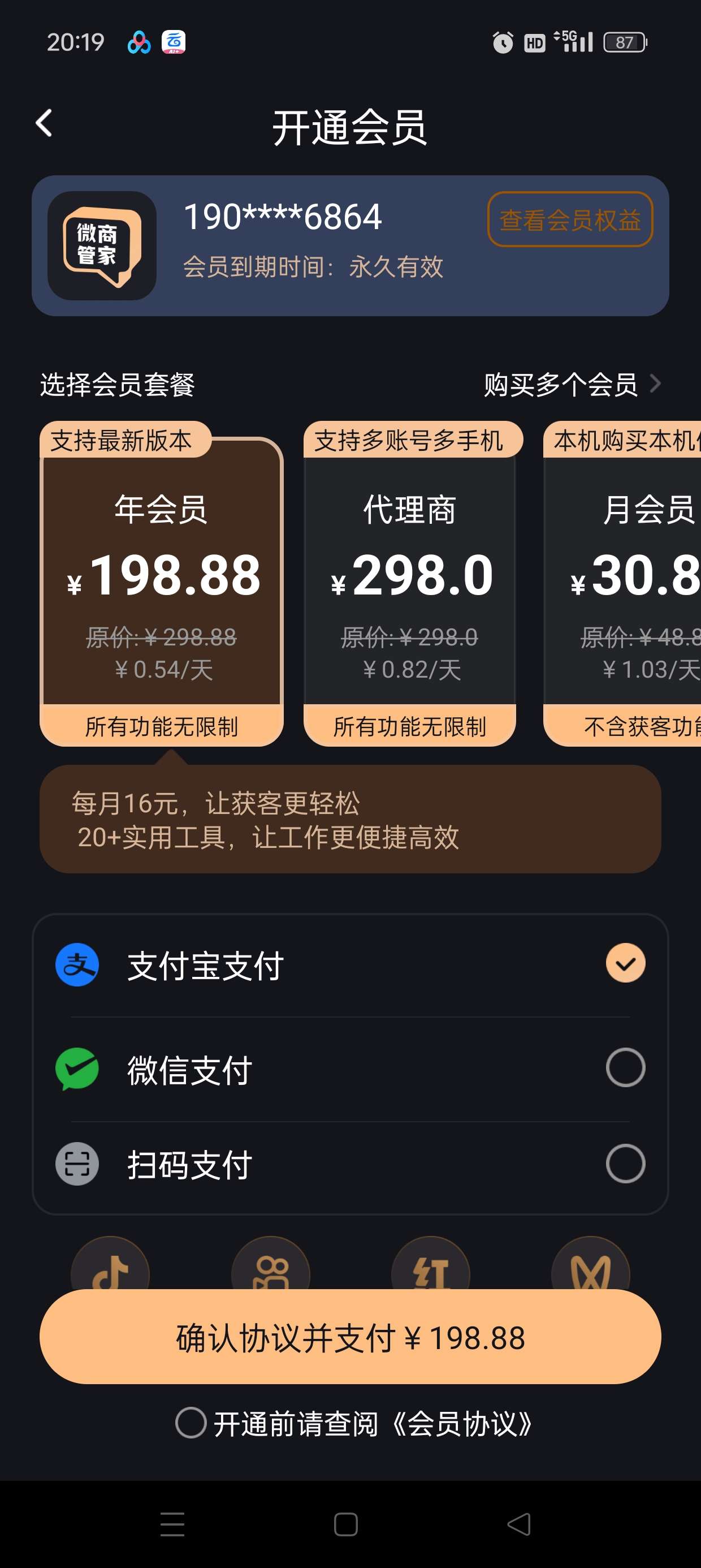Choose the 代理商 ¥298.0 plan
Screen dimensions: 701x1568
409,584
